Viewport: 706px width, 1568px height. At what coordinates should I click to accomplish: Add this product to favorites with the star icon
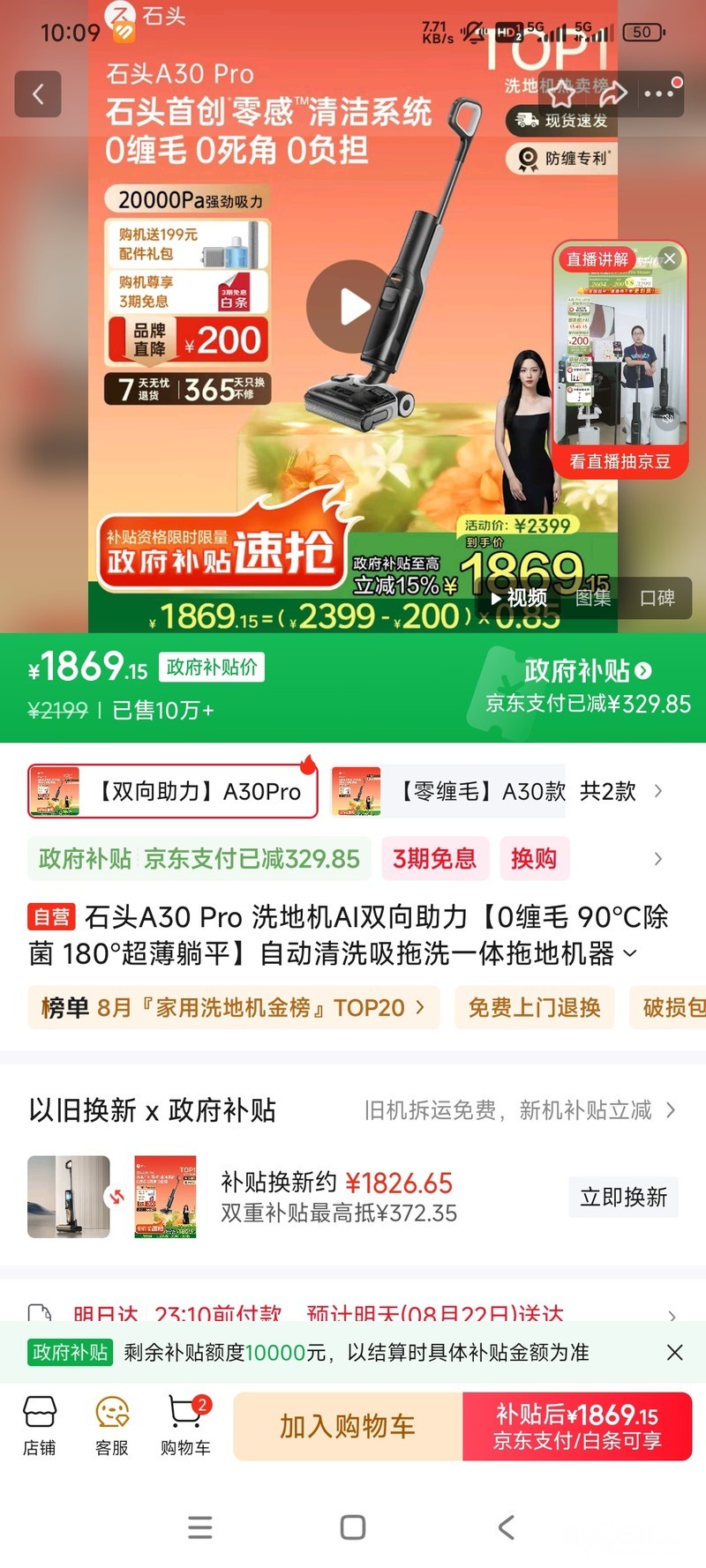561,93
